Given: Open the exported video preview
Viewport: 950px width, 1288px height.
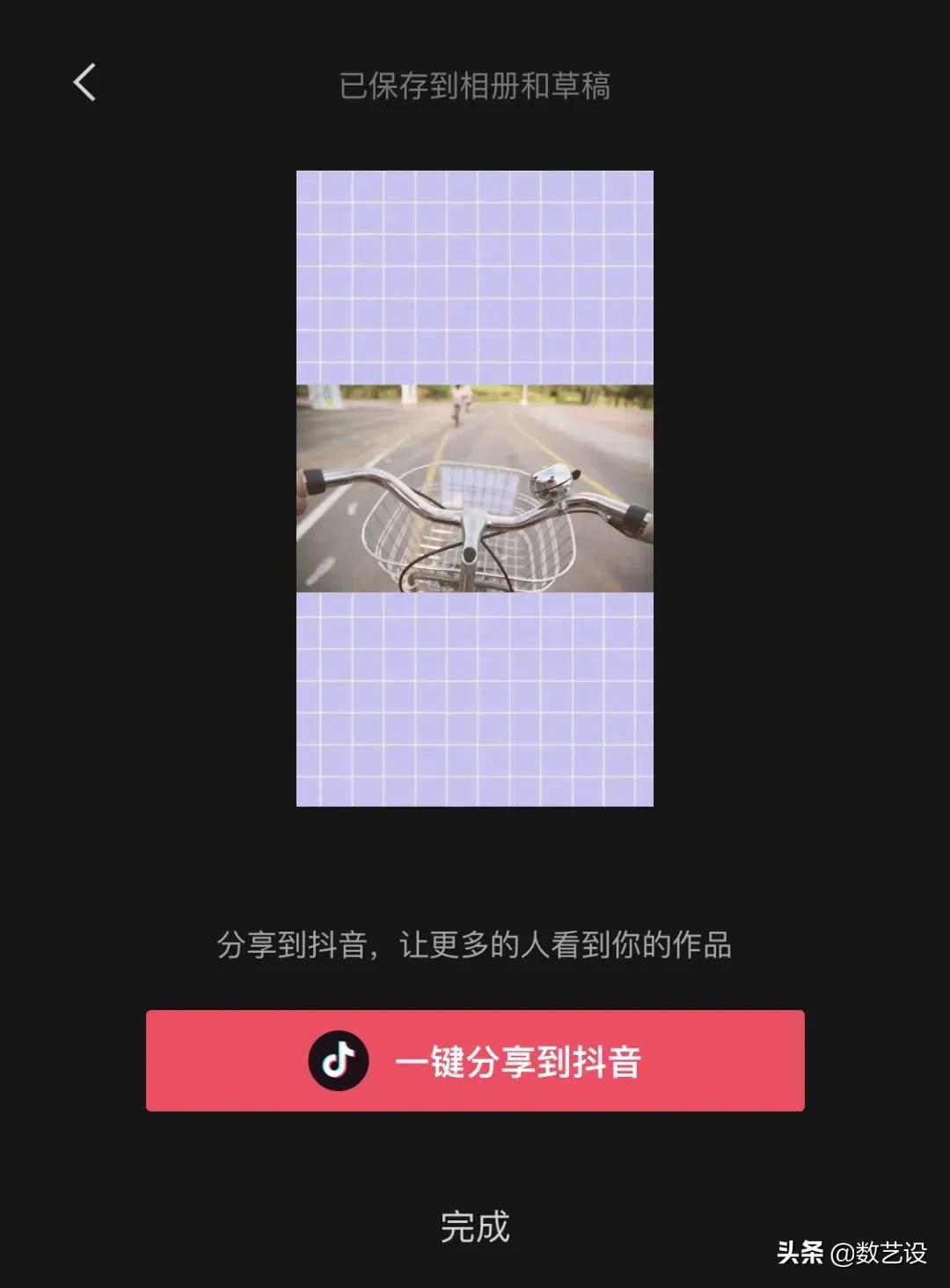Looking at the screenshot, I should (x=475, y=488).
